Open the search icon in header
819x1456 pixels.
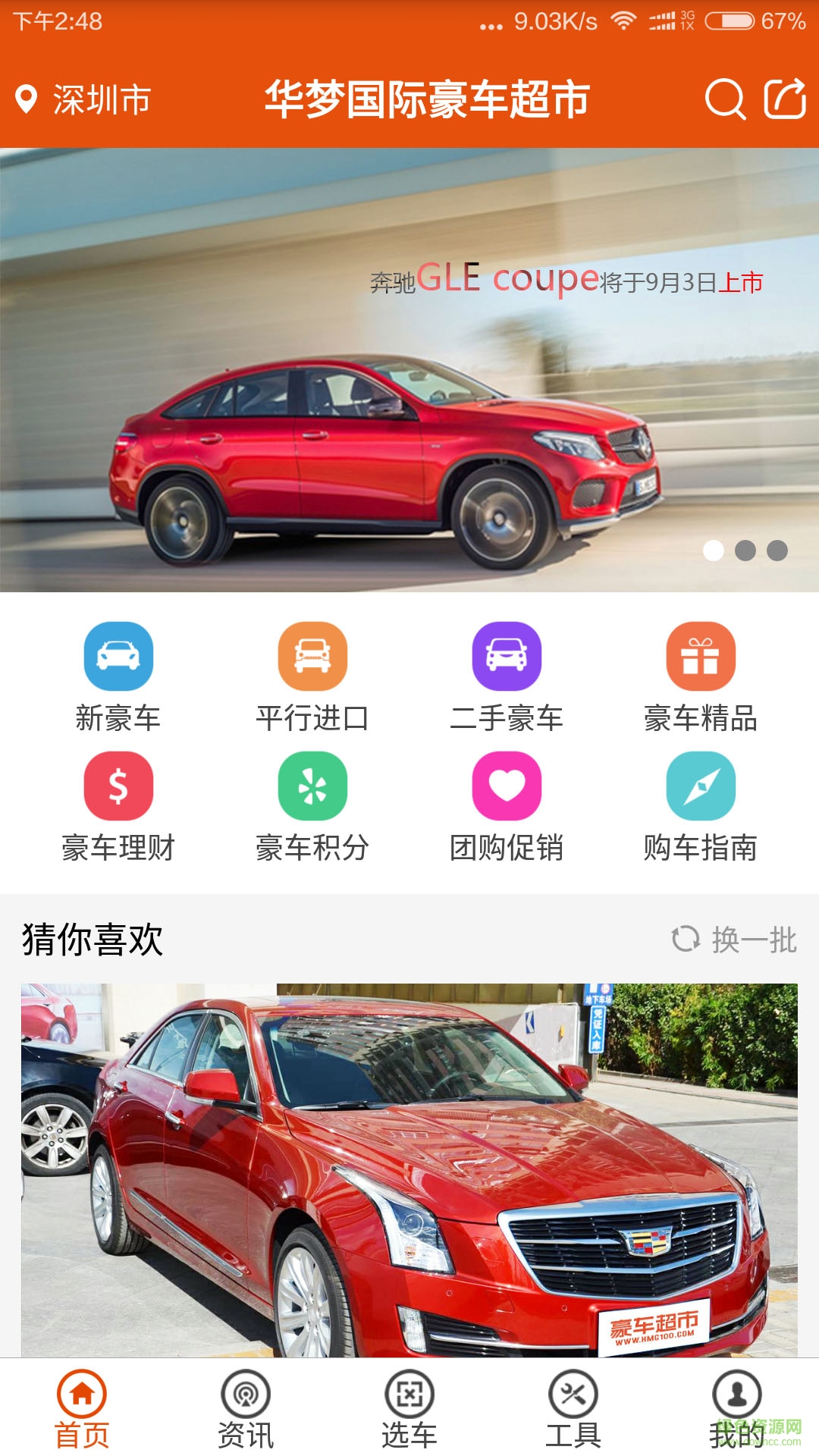coord(725,99)
